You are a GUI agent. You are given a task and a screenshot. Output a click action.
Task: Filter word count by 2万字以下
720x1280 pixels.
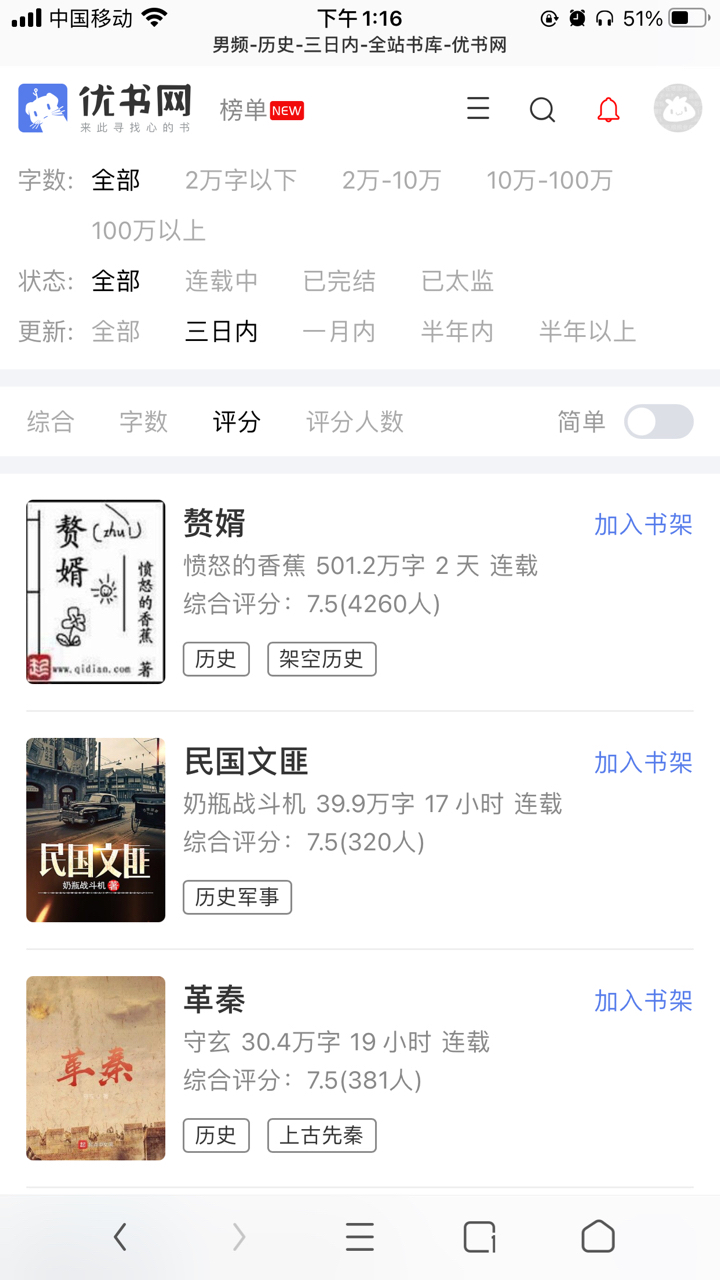[241, 181]
